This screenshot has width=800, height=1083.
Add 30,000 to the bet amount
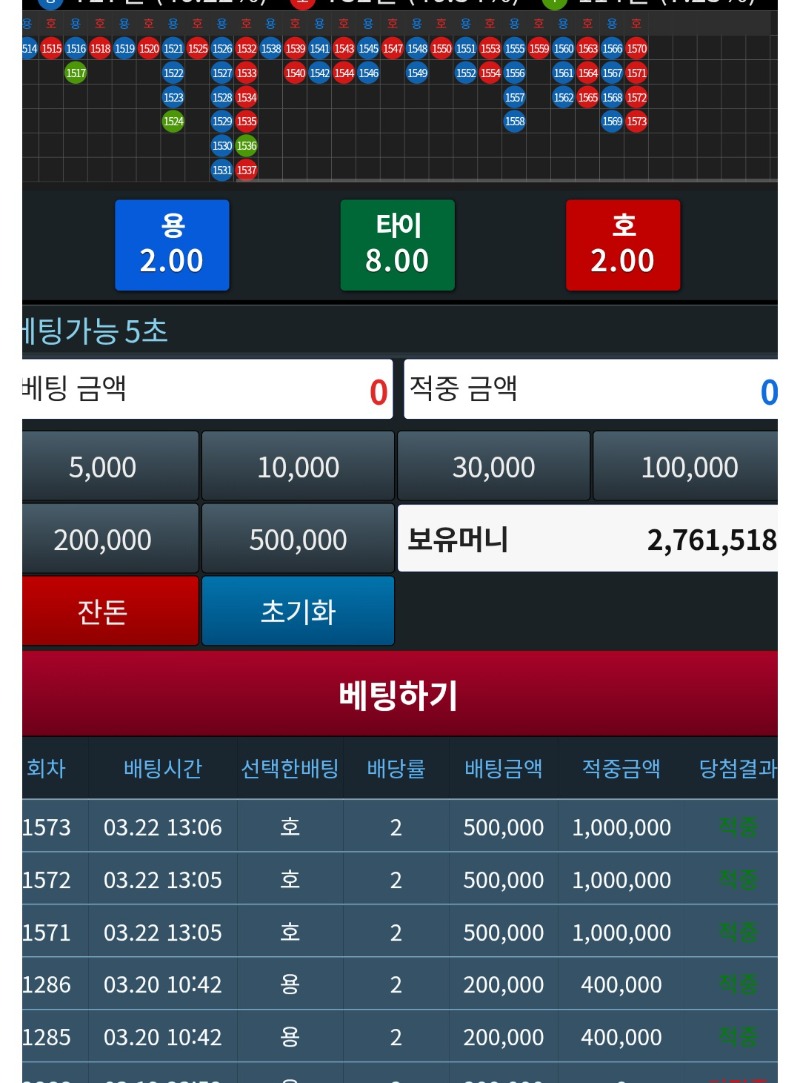494,467
